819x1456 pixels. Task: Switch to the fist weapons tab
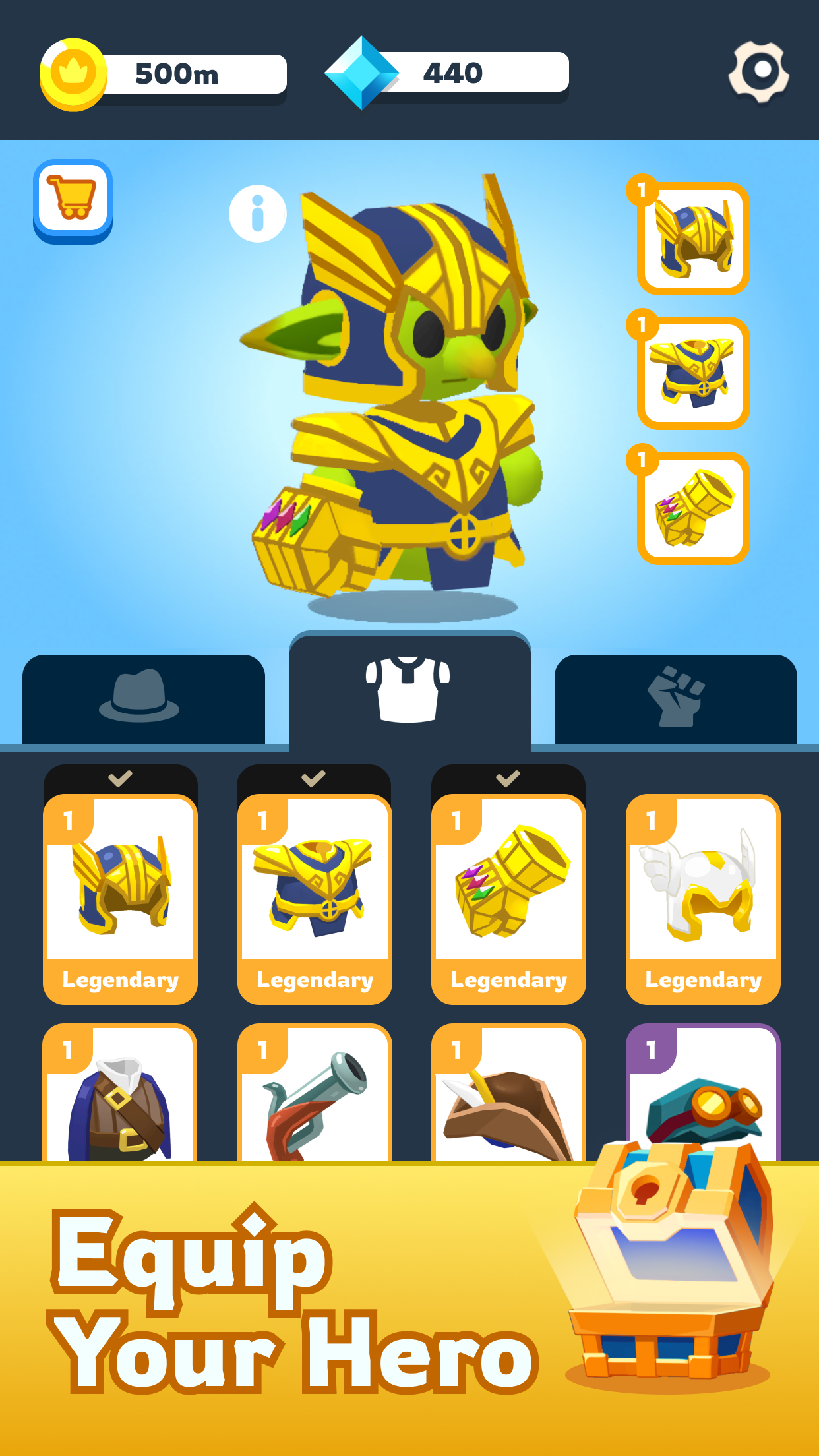(675, 699)
